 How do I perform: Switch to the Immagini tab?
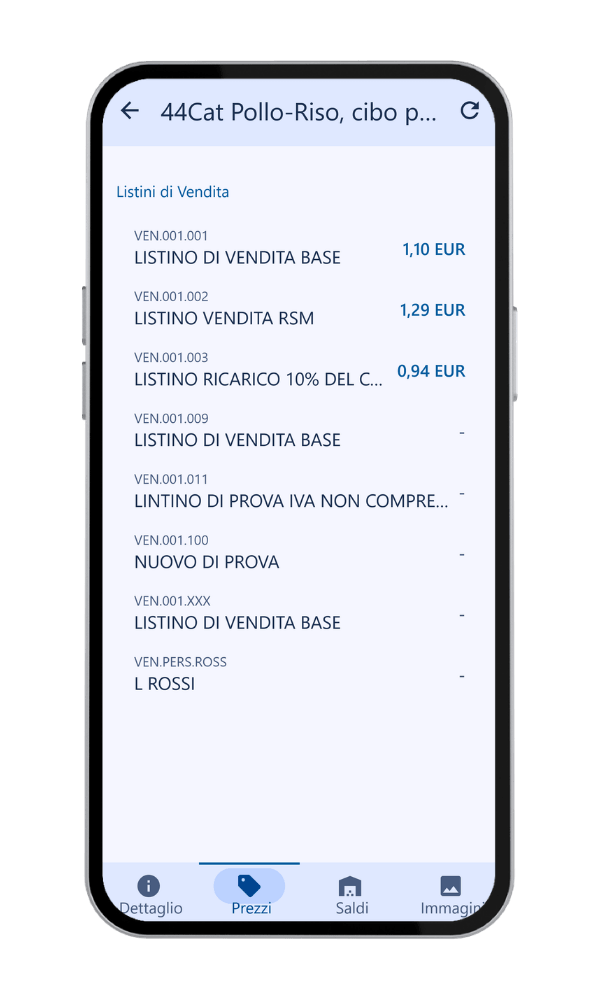[451, 893]
